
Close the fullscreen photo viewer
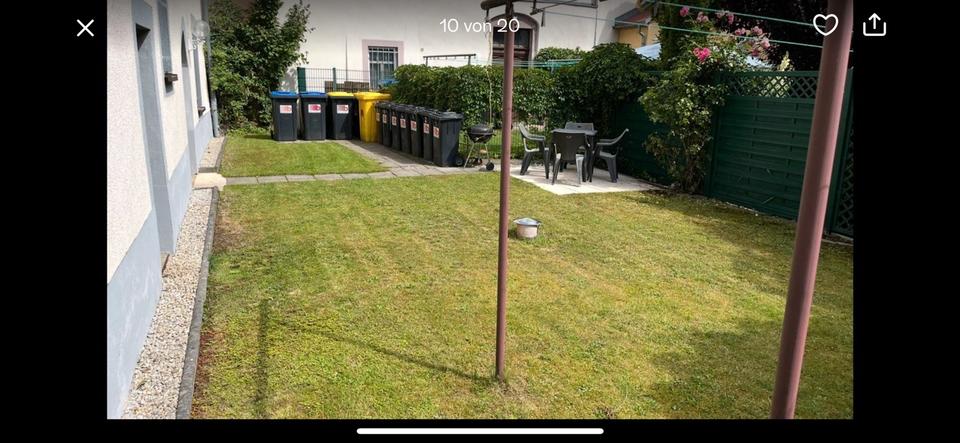pos(85,28)
